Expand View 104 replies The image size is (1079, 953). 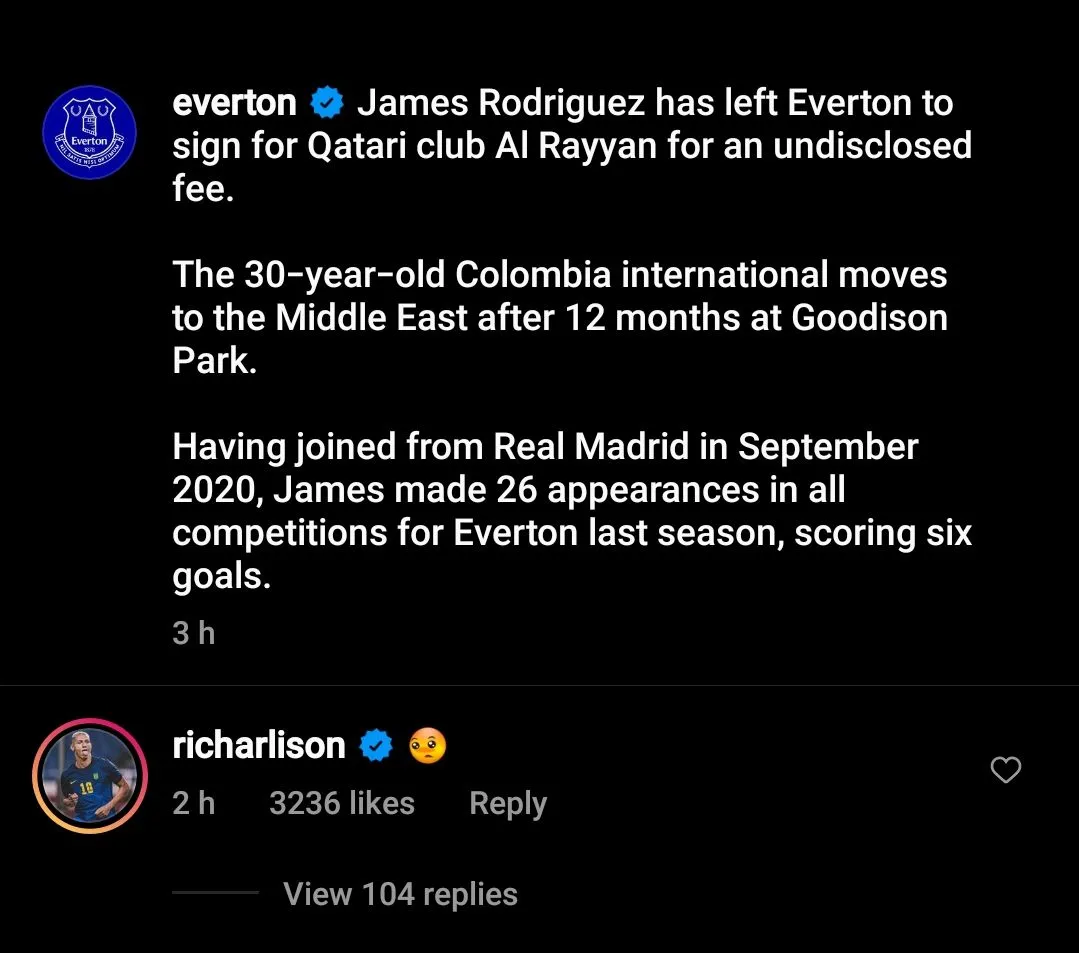(x=400, y=894)
